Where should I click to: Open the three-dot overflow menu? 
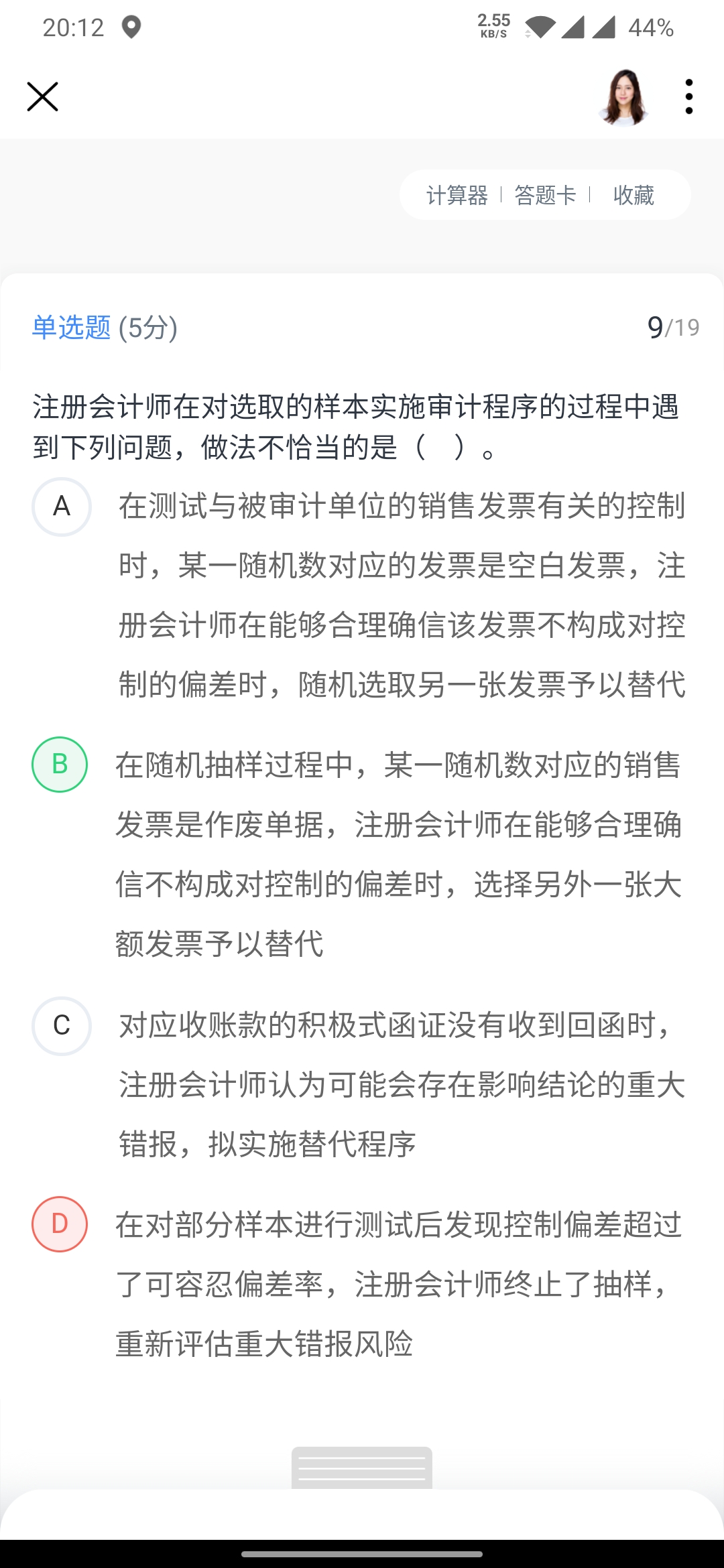(x=688, y=96)
